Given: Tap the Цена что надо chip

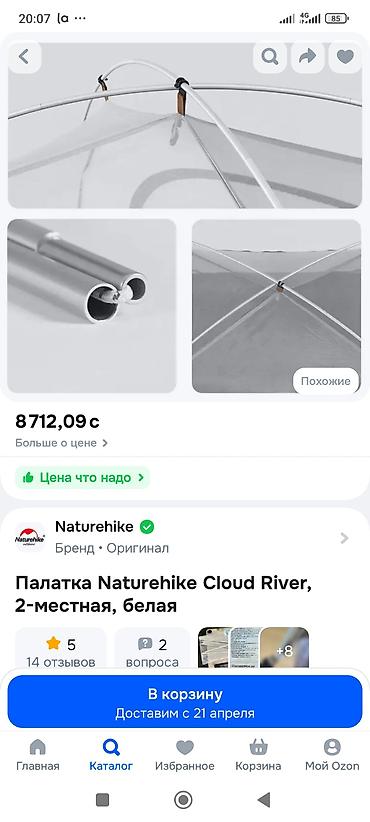Looking at the screenshot, I should (83, 478).
